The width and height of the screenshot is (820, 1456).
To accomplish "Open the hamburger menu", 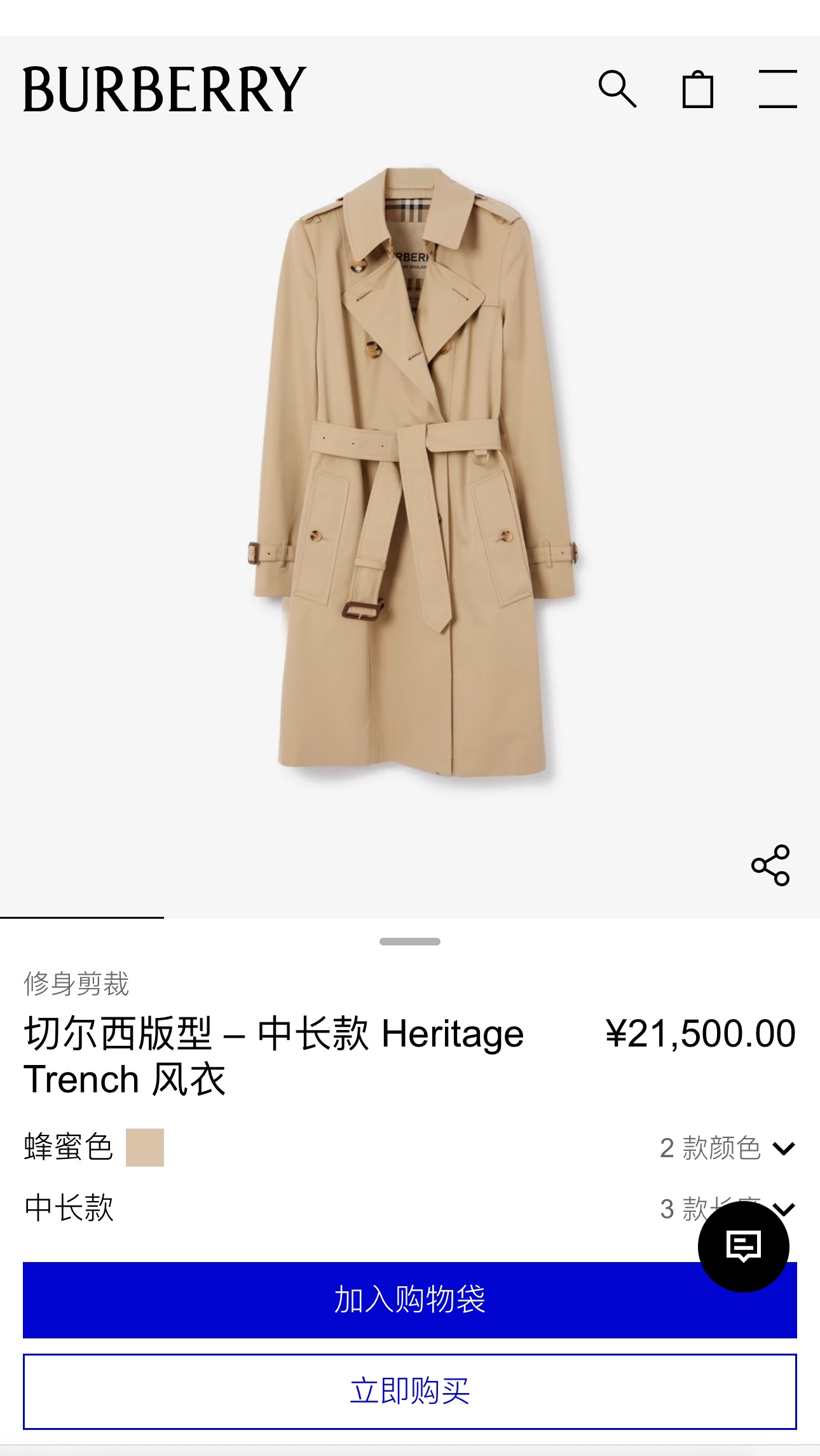I will pyautogui.click(x=777, y=89).
